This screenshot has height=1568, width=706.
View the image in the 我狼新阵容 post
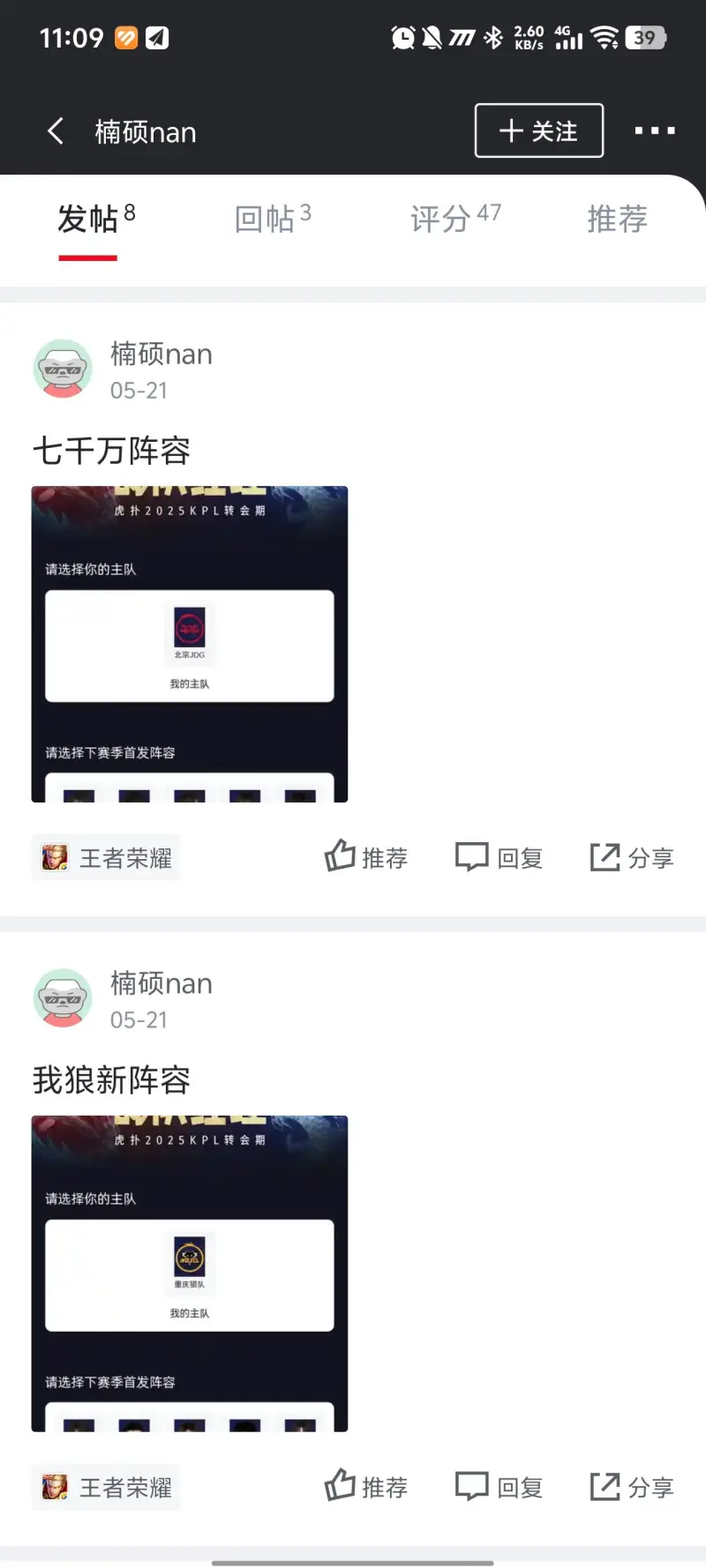pos(190,1273)
